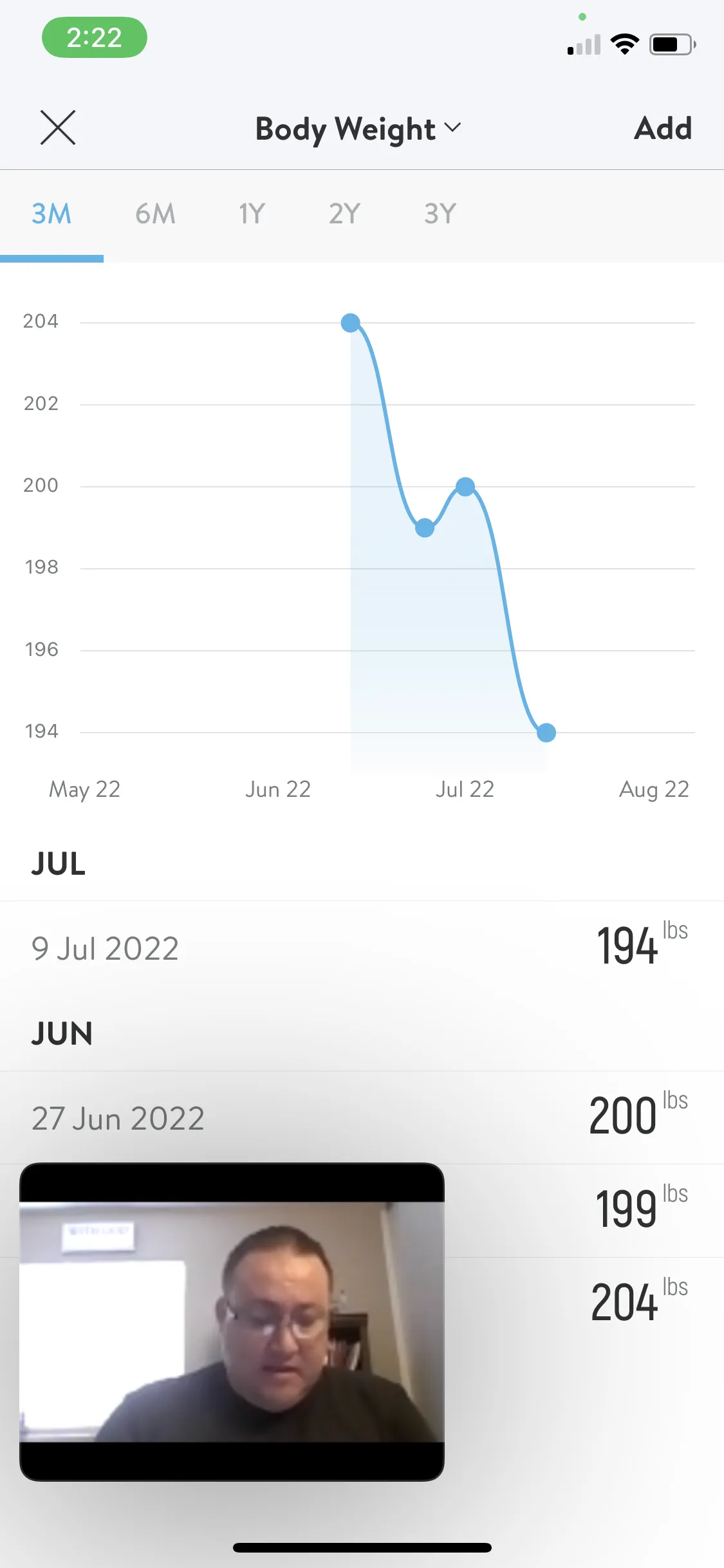Switch to the 1Y time range
Screen dimensions: 724x1568
point(252,214)
